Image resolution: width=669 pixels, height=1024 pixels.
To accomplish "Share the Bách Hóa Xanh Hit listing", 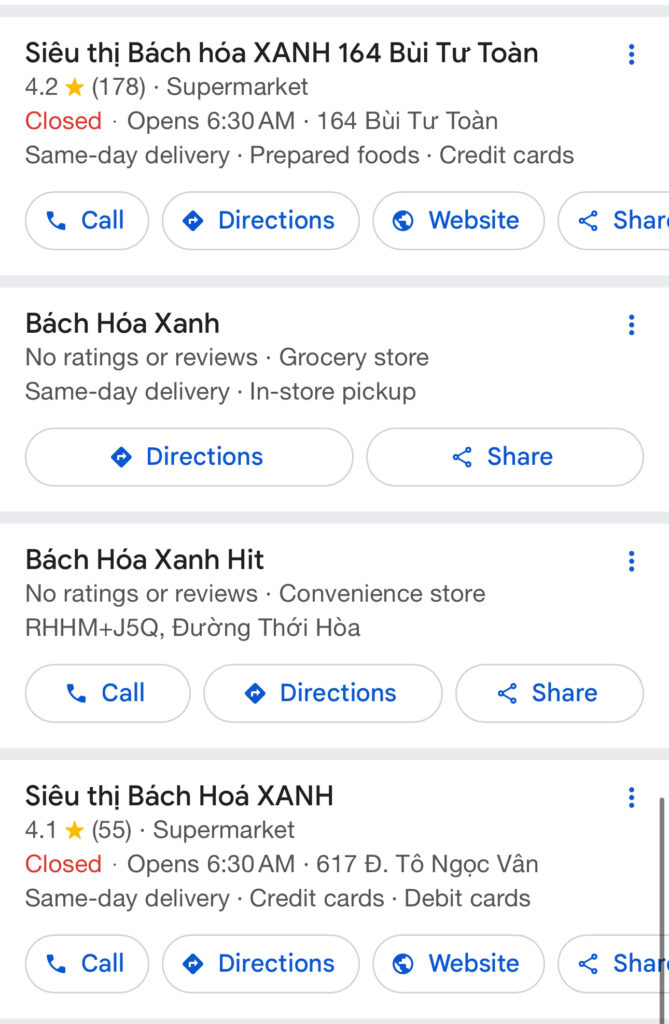I will pyautogui.click(x=548, y=693).
